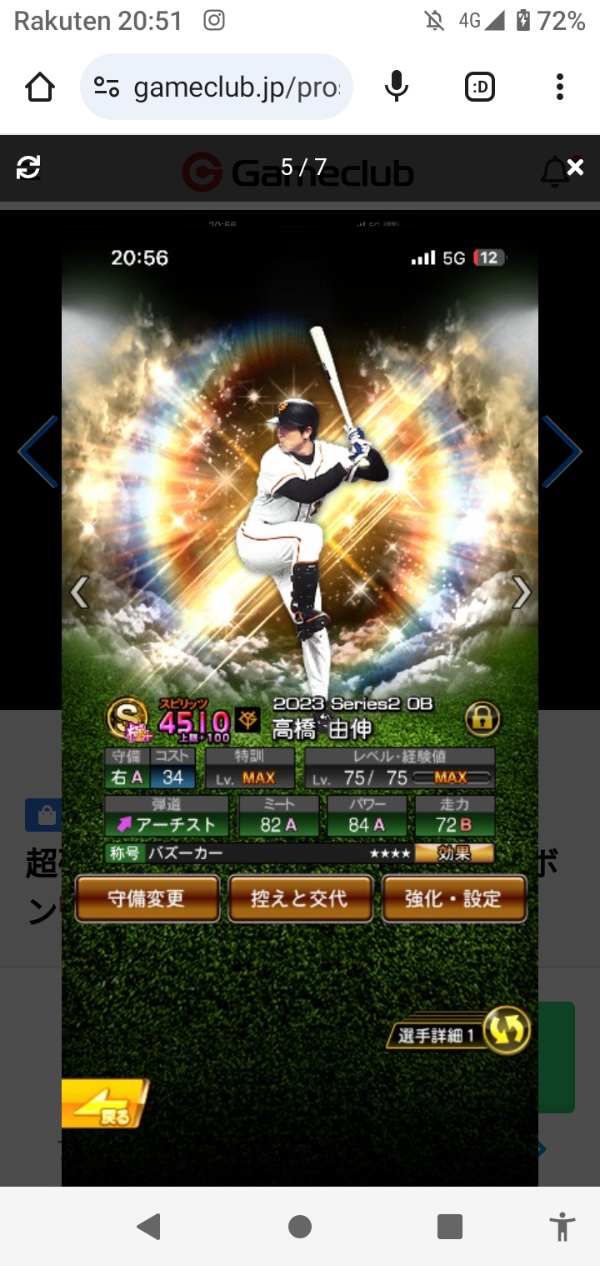Image resolution: width=600 pixels, height=1266 pixels.
Task: Open the browser overflow menu
Action: [560, 88]
